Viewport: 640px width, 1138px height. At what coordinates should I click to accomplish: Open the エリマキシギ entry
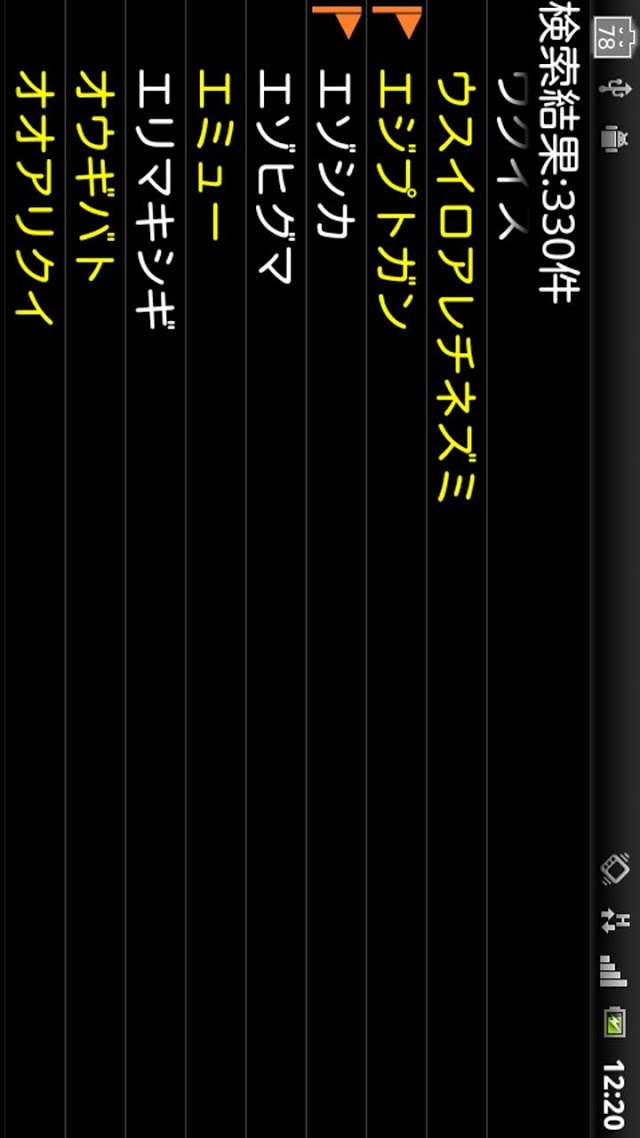point(155,190)
